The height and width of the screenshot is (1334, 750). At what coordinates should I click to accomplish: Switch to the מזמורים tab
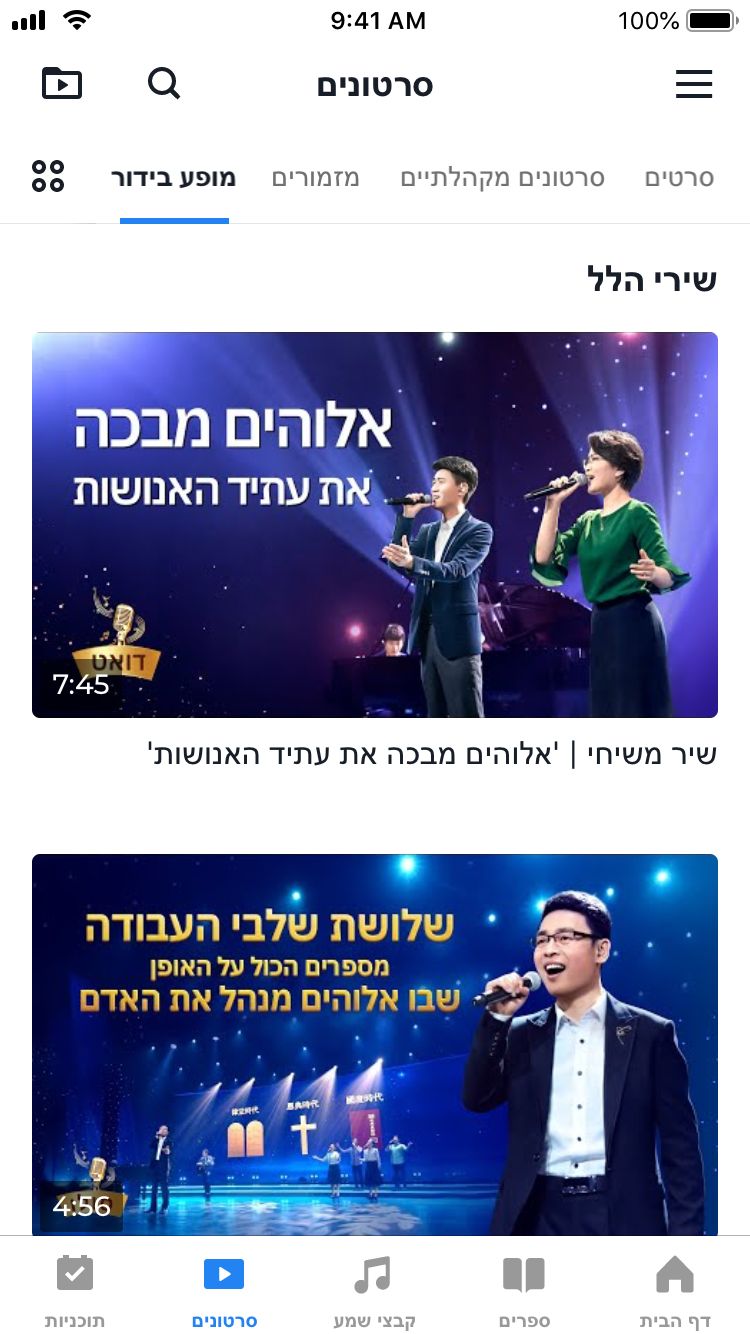point(315,179)
